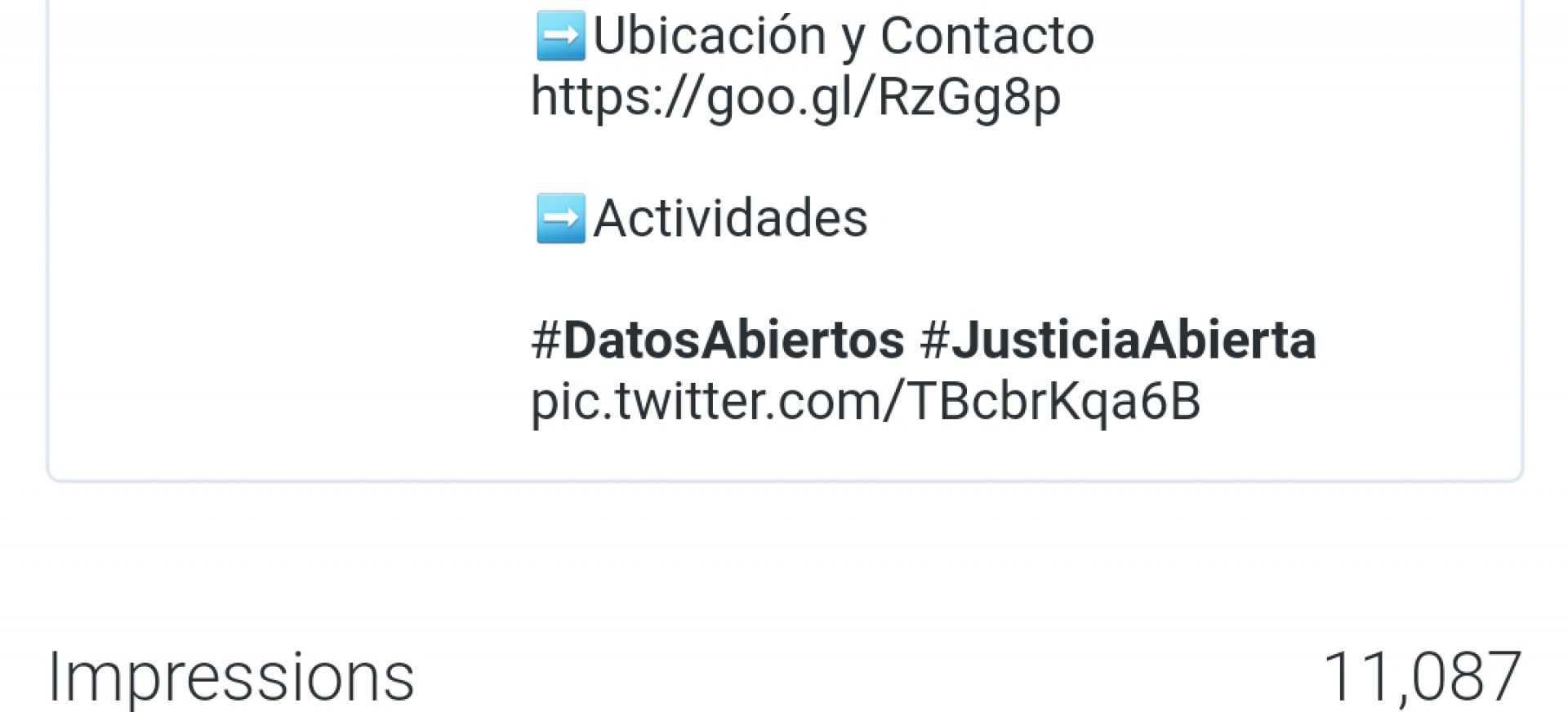This screenshot has width=1568, height=712.
Task: Open the pic.twitter.com/TBcbrKqa6B link
Action: point(865,401)
